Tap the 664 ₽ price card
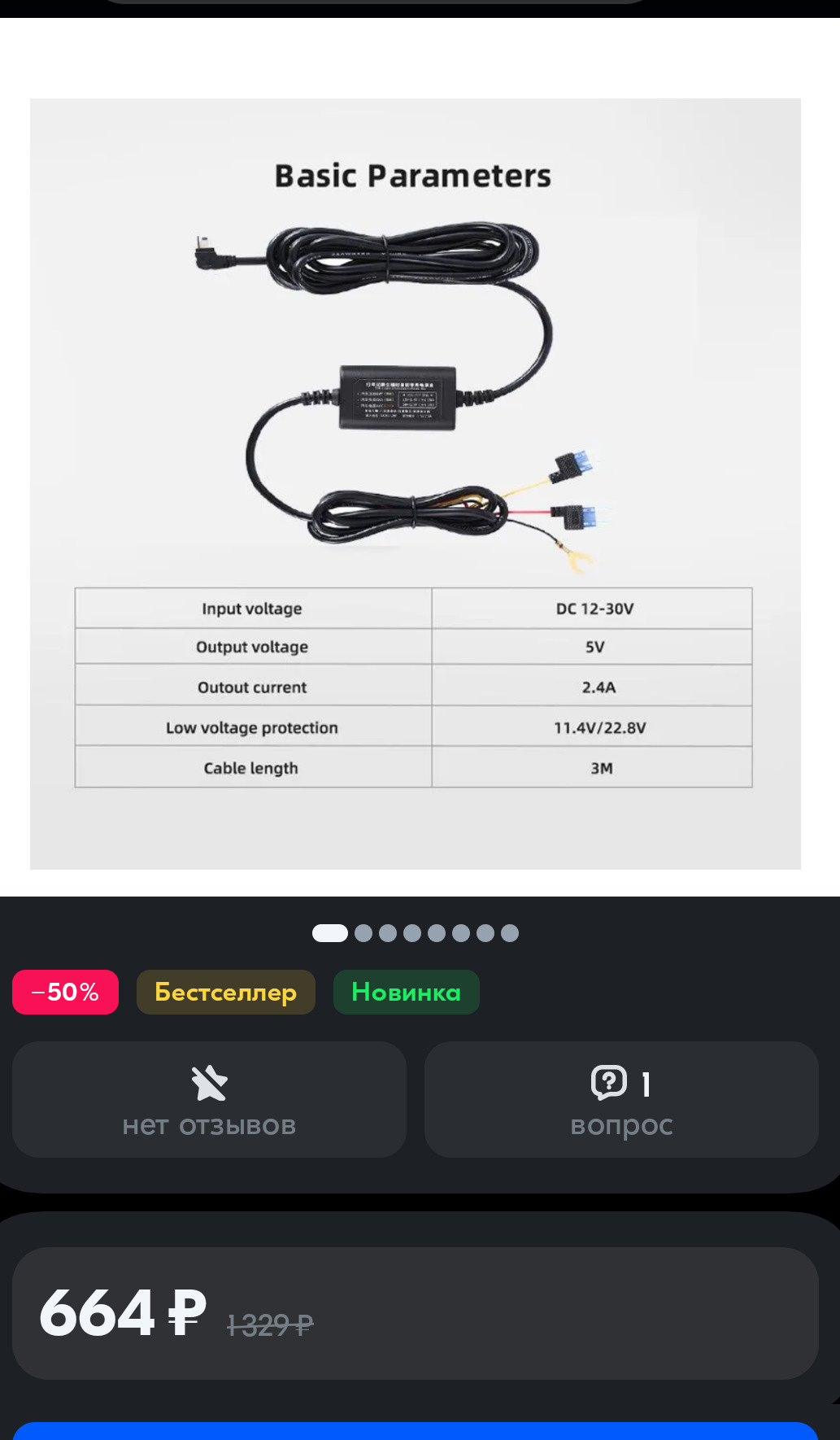The height and width of the screenshot is (1440, 840). click(x=415, y=1312)
